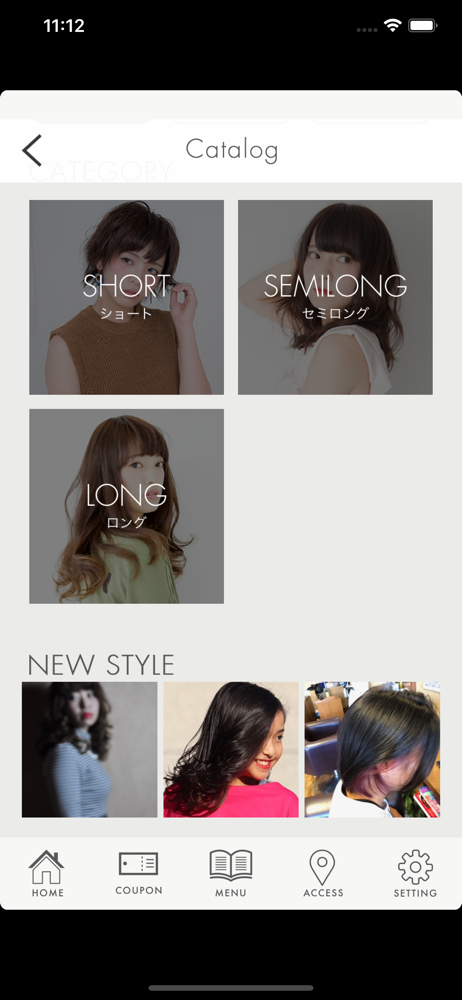The width and height of the screenshot is (462, 1000).
Task: Open the SHORT hairstyle category
Action: (x=126, y=297)
